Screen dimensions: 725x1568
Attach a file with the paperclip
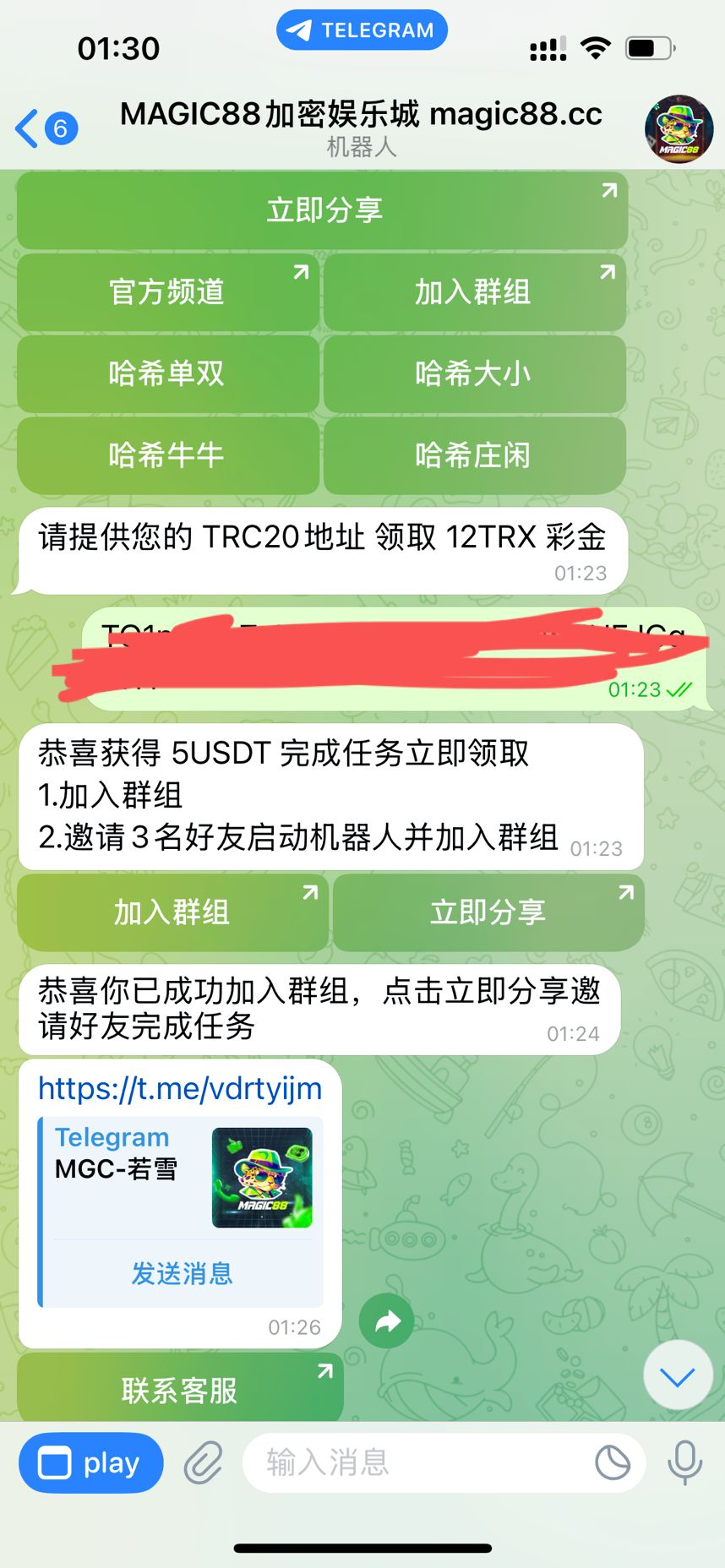[x=204, y=1463]
